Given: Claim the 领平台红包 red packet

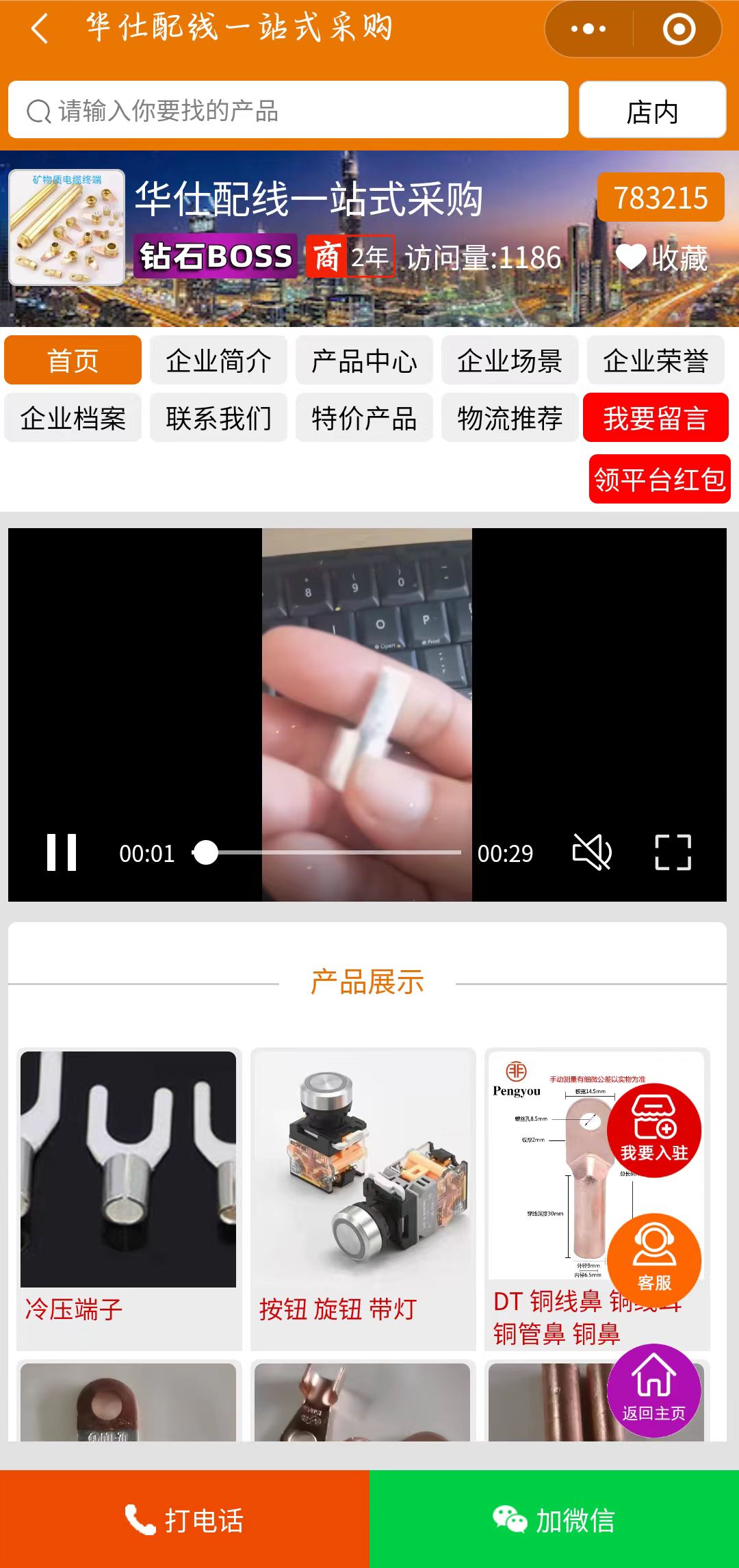Looking at the screenshot, I should coord(659,479).
